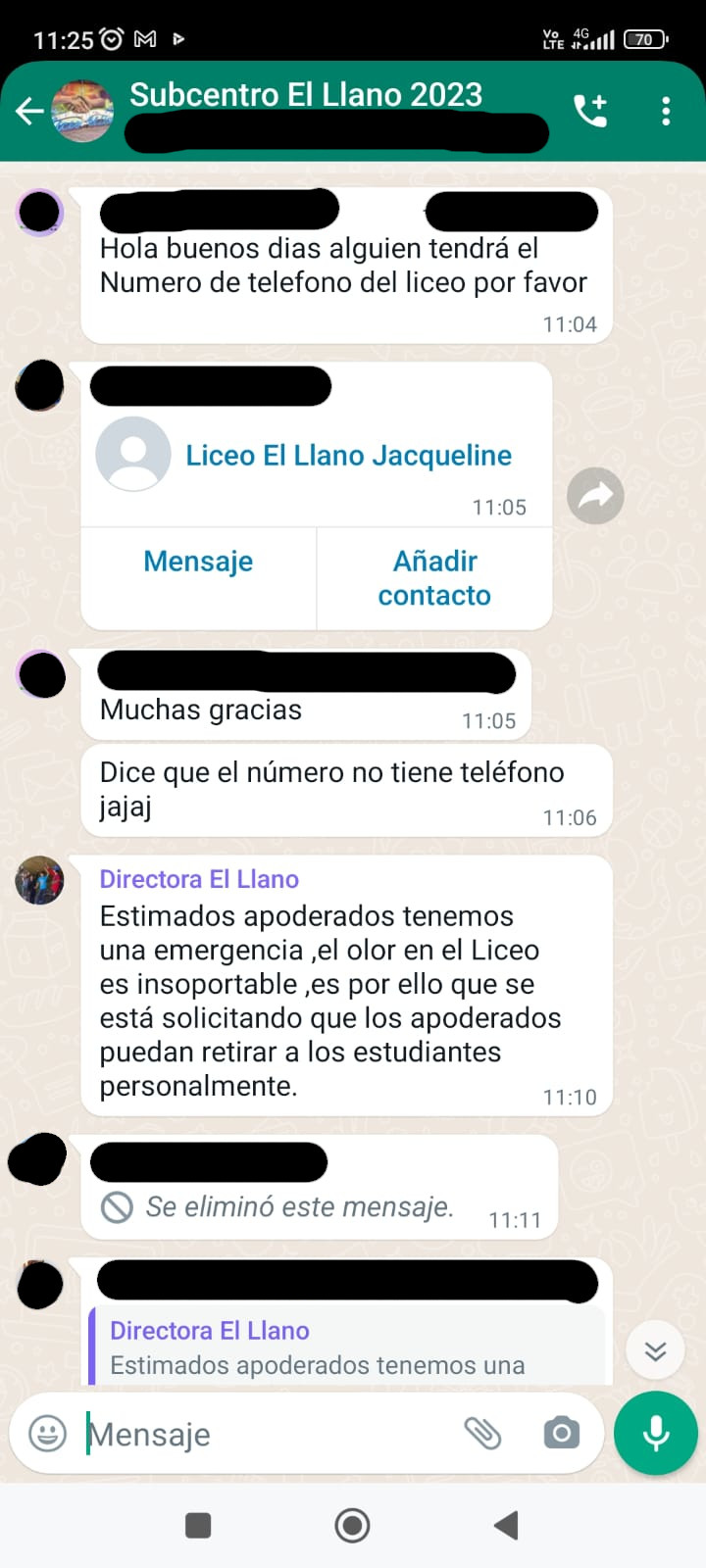
Task: Tap Mensaje on the shared contact
Action: [198, 562]
